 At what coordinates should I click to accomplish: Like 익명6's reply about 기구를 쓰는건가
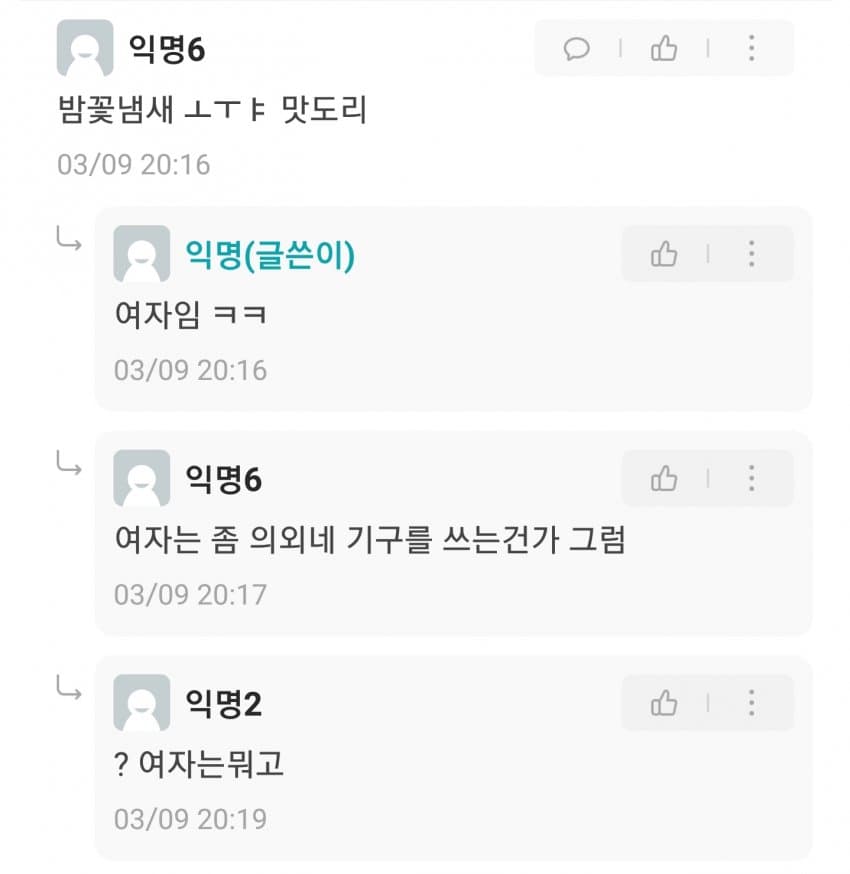click(666, 478)
